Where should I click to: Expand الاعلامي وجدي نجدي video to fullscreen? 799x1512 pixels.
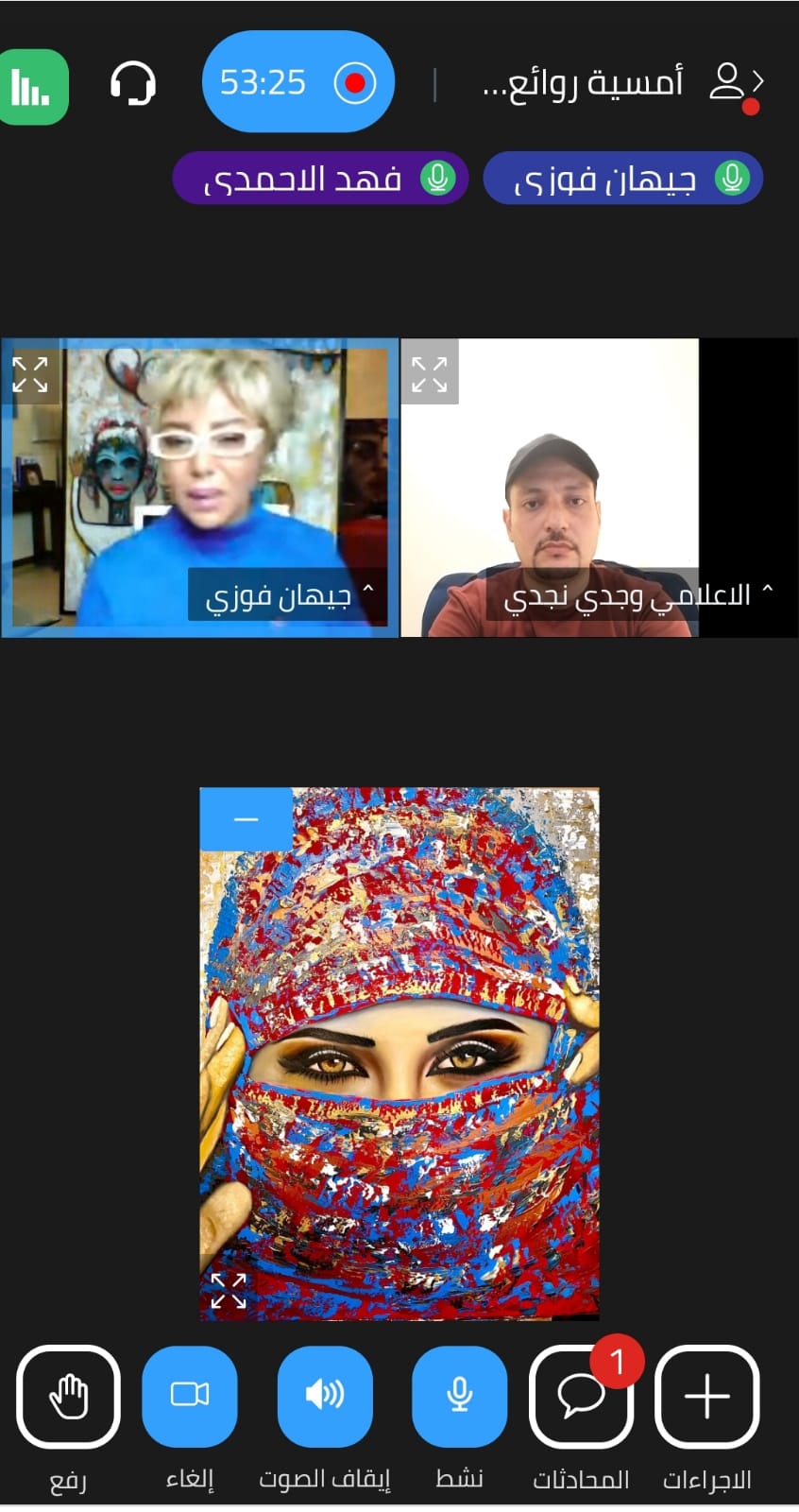(x=430, y=374)
